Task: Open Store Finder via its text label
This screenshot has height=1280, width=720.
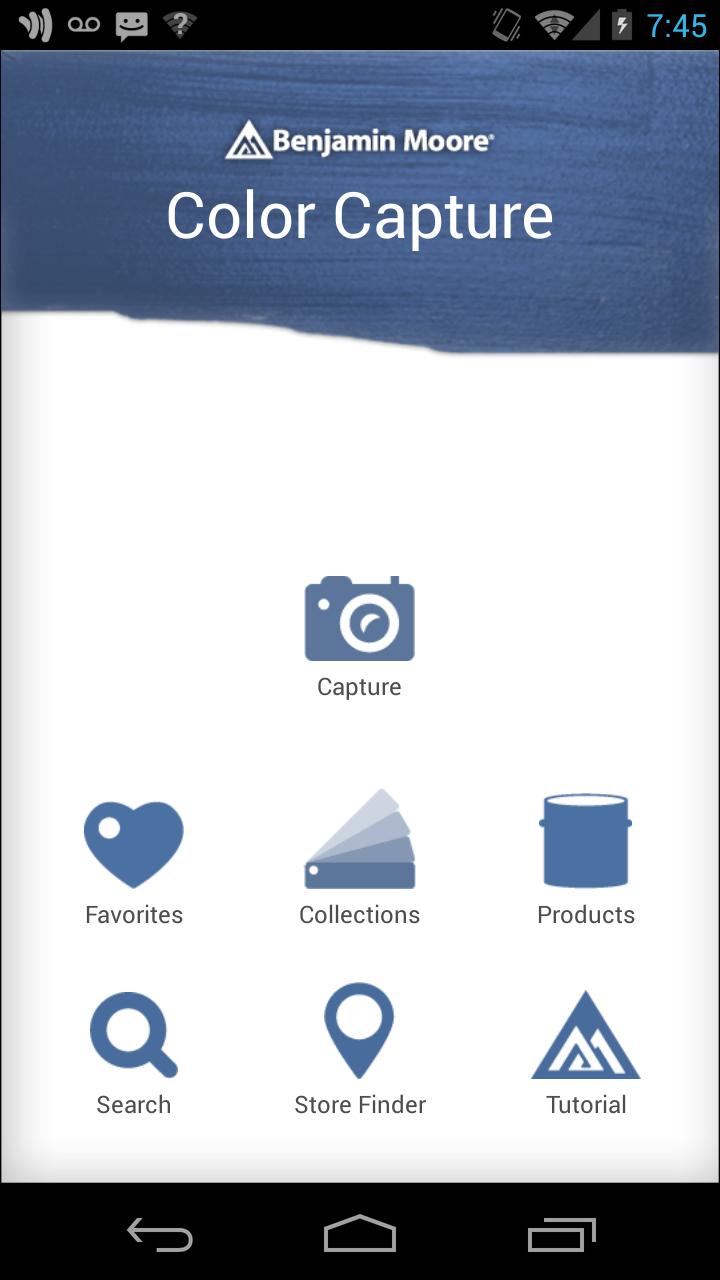Action: 359,1104
